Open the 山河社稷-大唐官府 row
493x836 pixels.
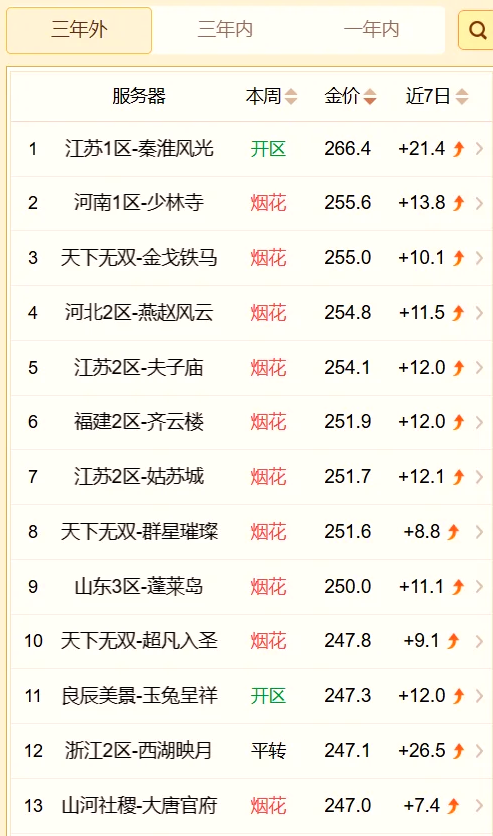(x=252, y=806)
